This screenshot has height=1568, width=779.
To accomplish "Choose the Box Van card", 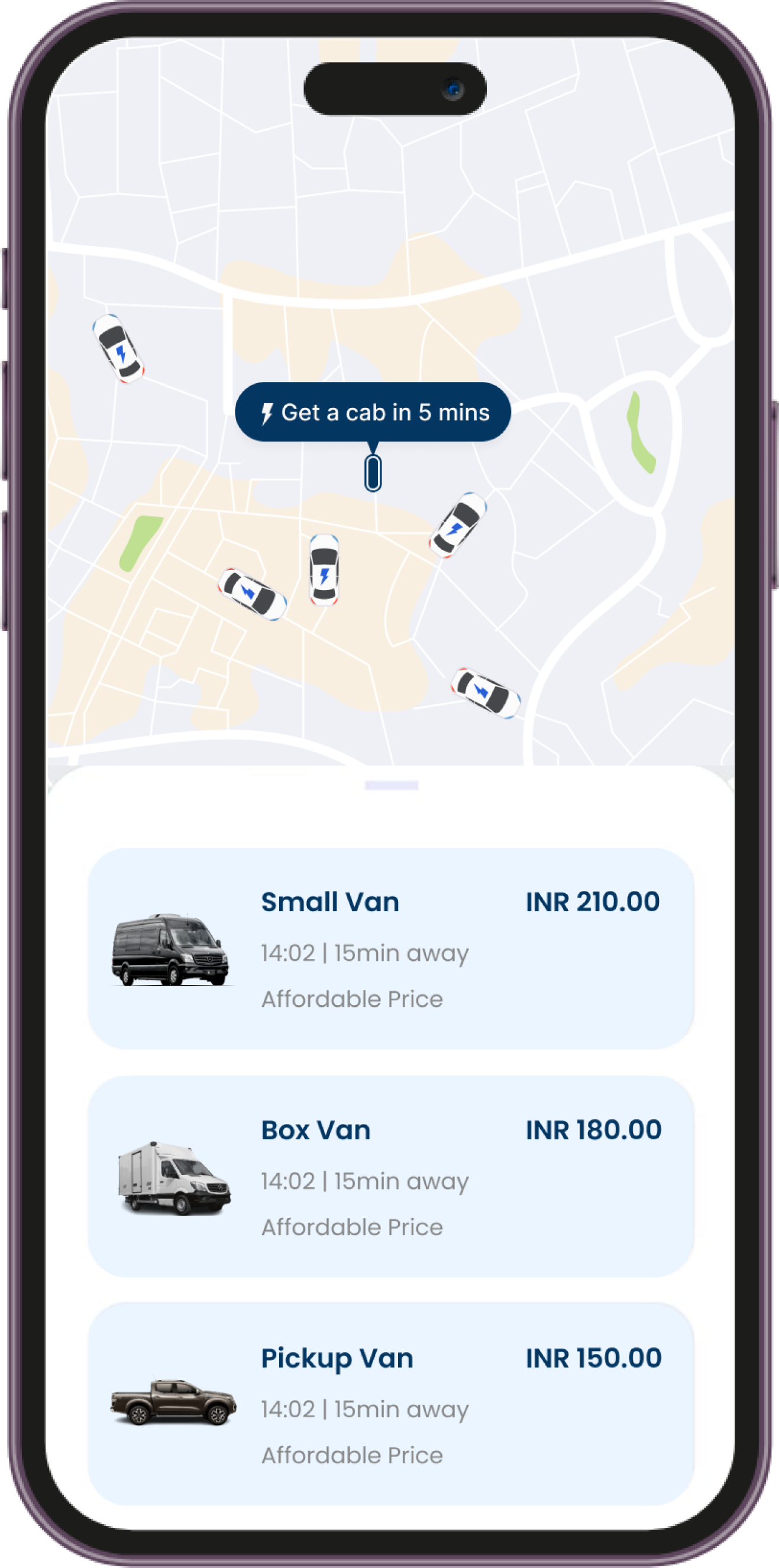I will point(390,1176).
